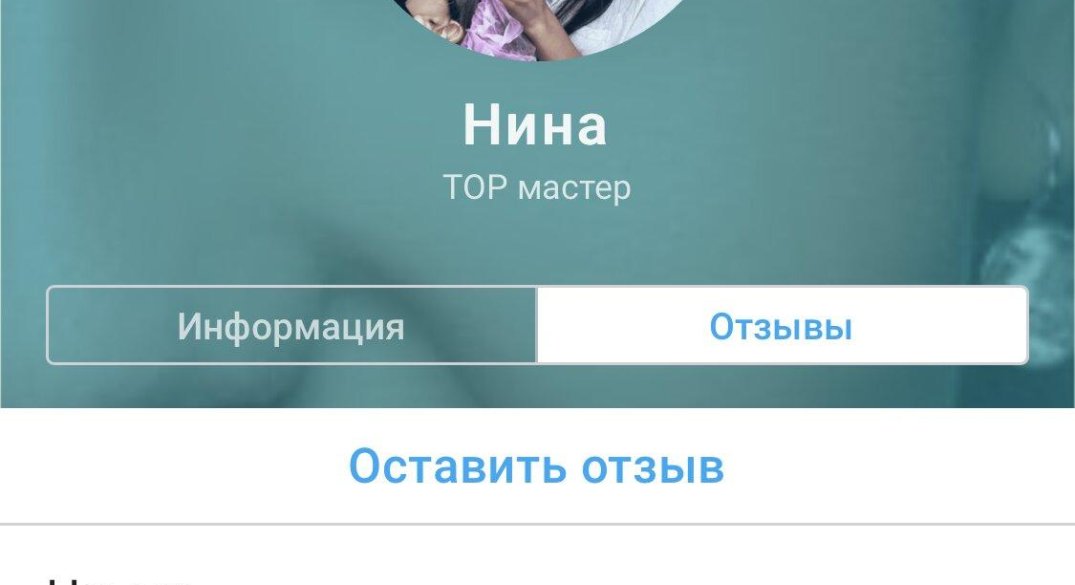
Task: Switch to the Информация tab
Action: [x=291, y=327]
